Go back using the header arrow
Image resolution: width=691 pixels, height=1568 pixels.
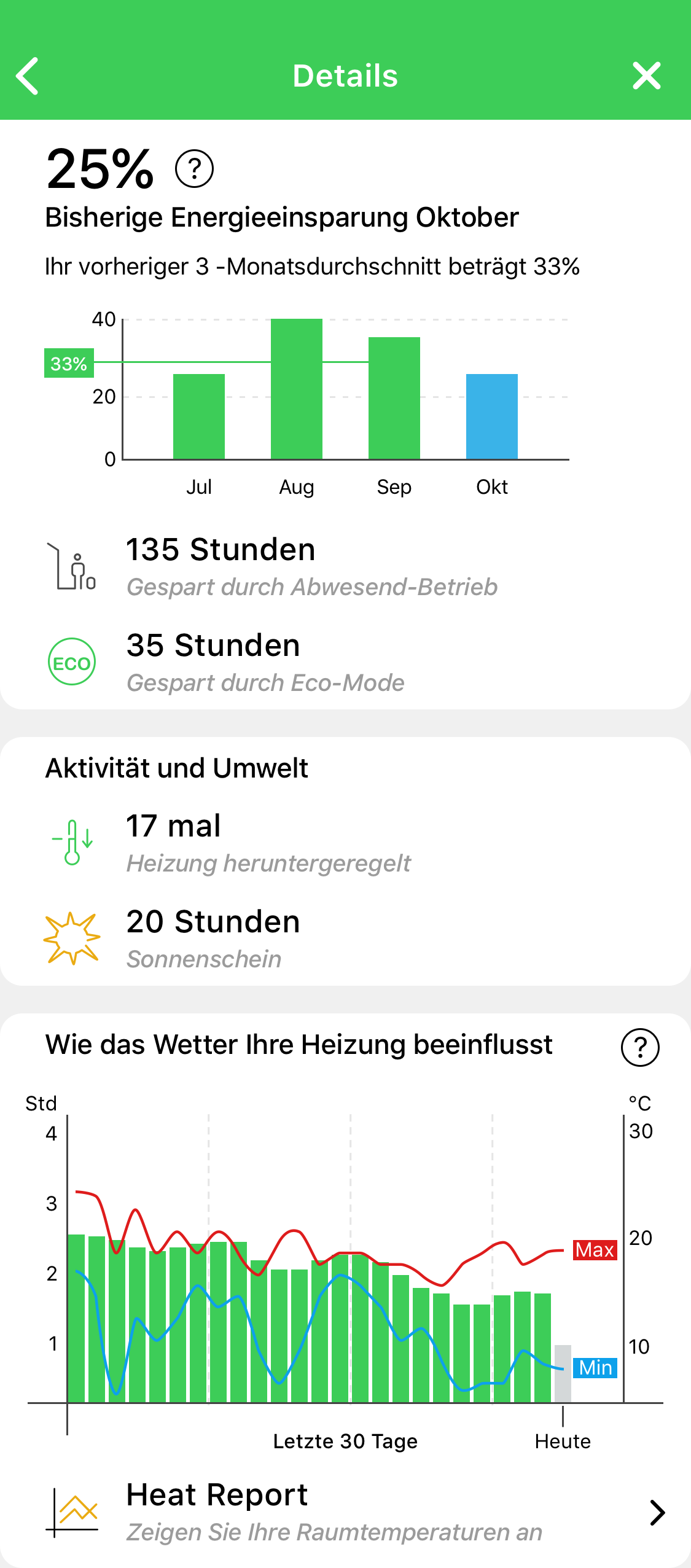28,76
